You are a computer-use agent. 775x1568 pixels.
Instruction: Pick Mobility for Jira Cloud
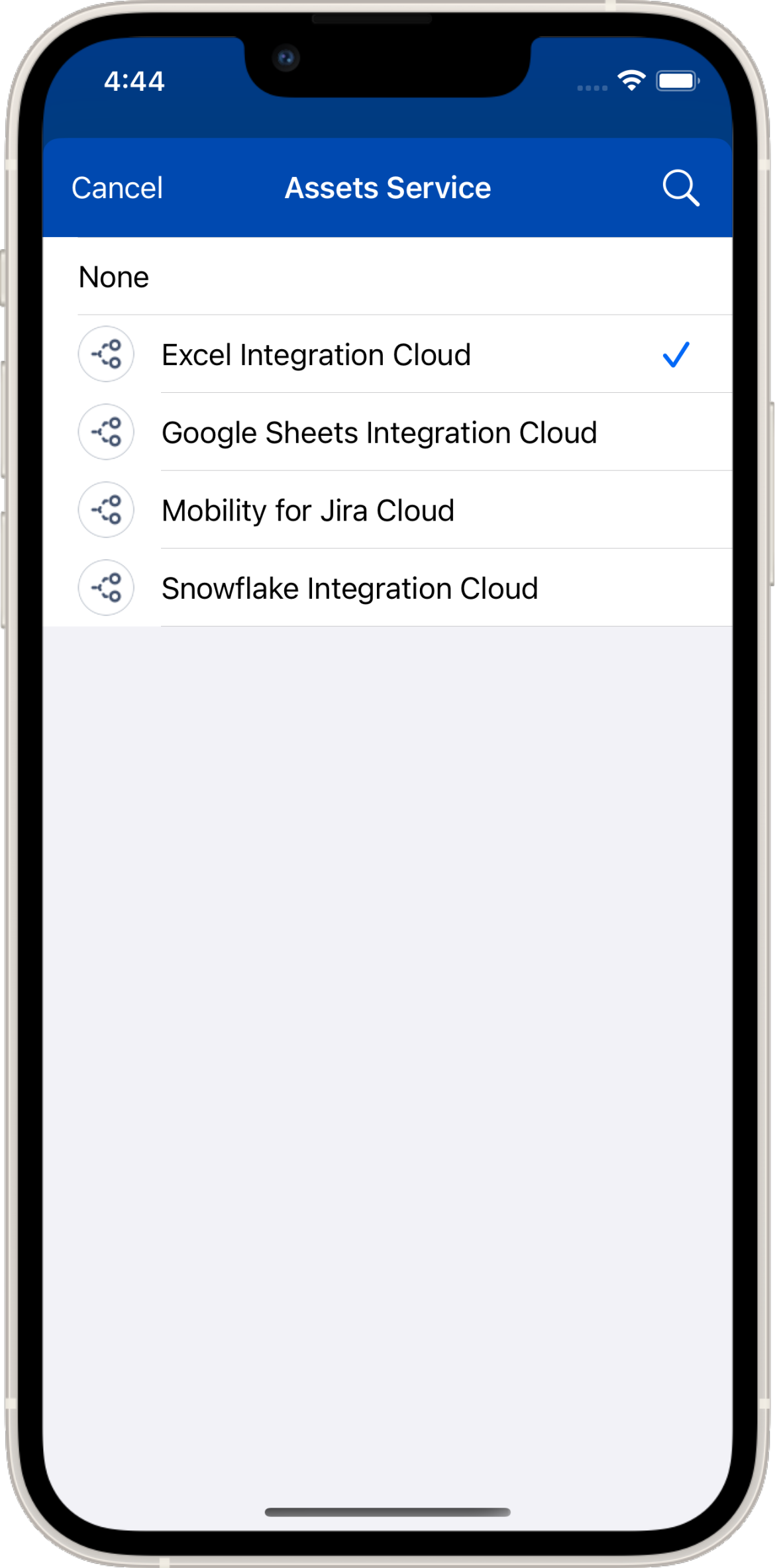tap(308, 511)
